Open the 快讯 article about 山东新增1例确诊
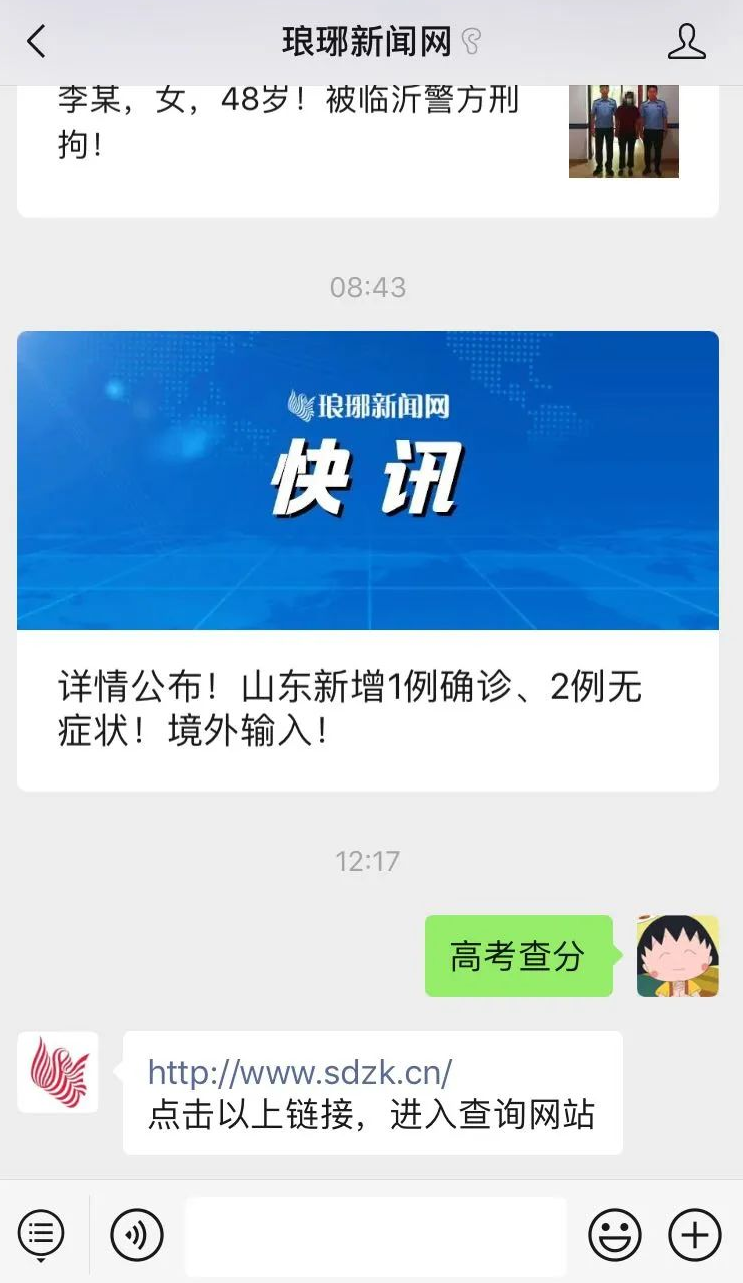 pos(368,561)
